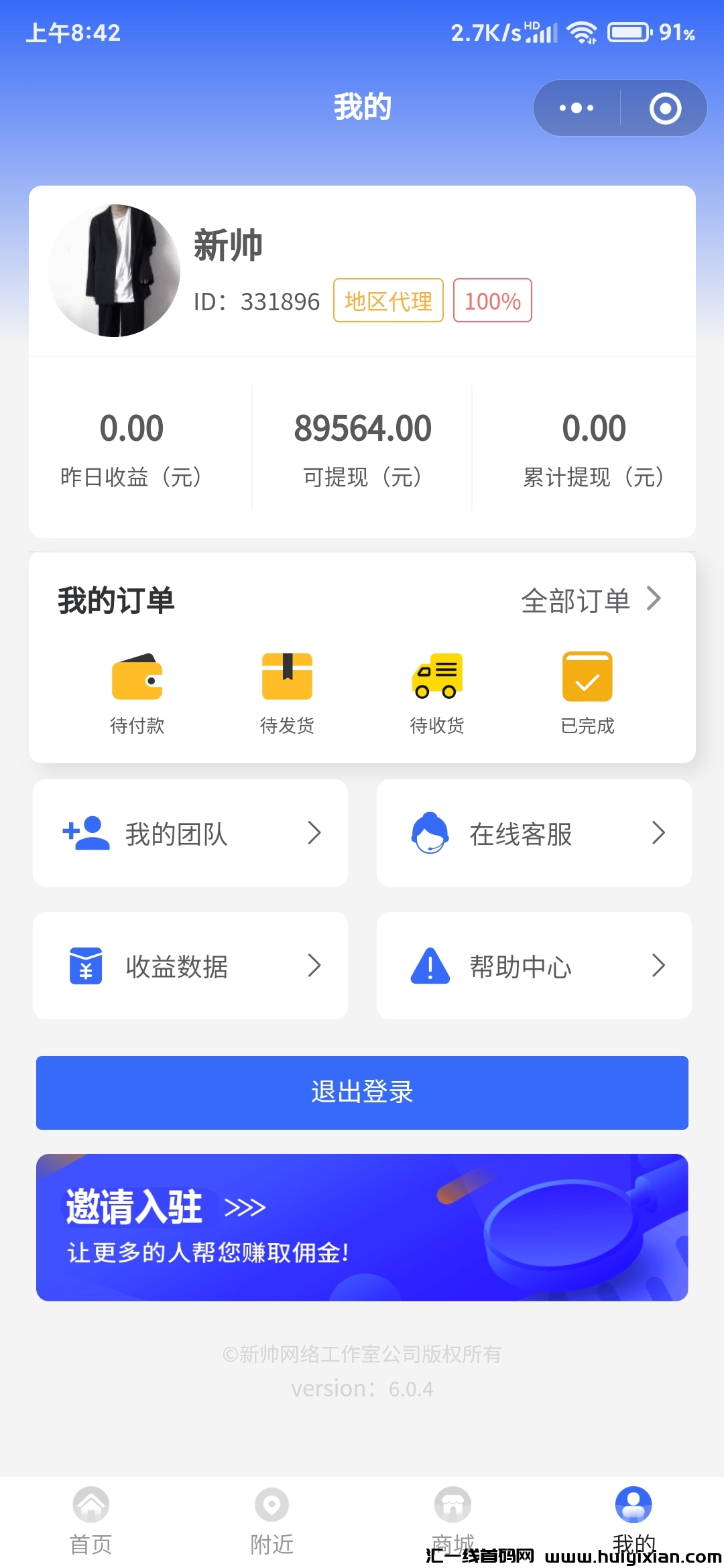Image resolution: width=724 pixels, height=1568 pixels.
Task: Expand the 我的团队 chevron arrow
Action: point(316,833)
